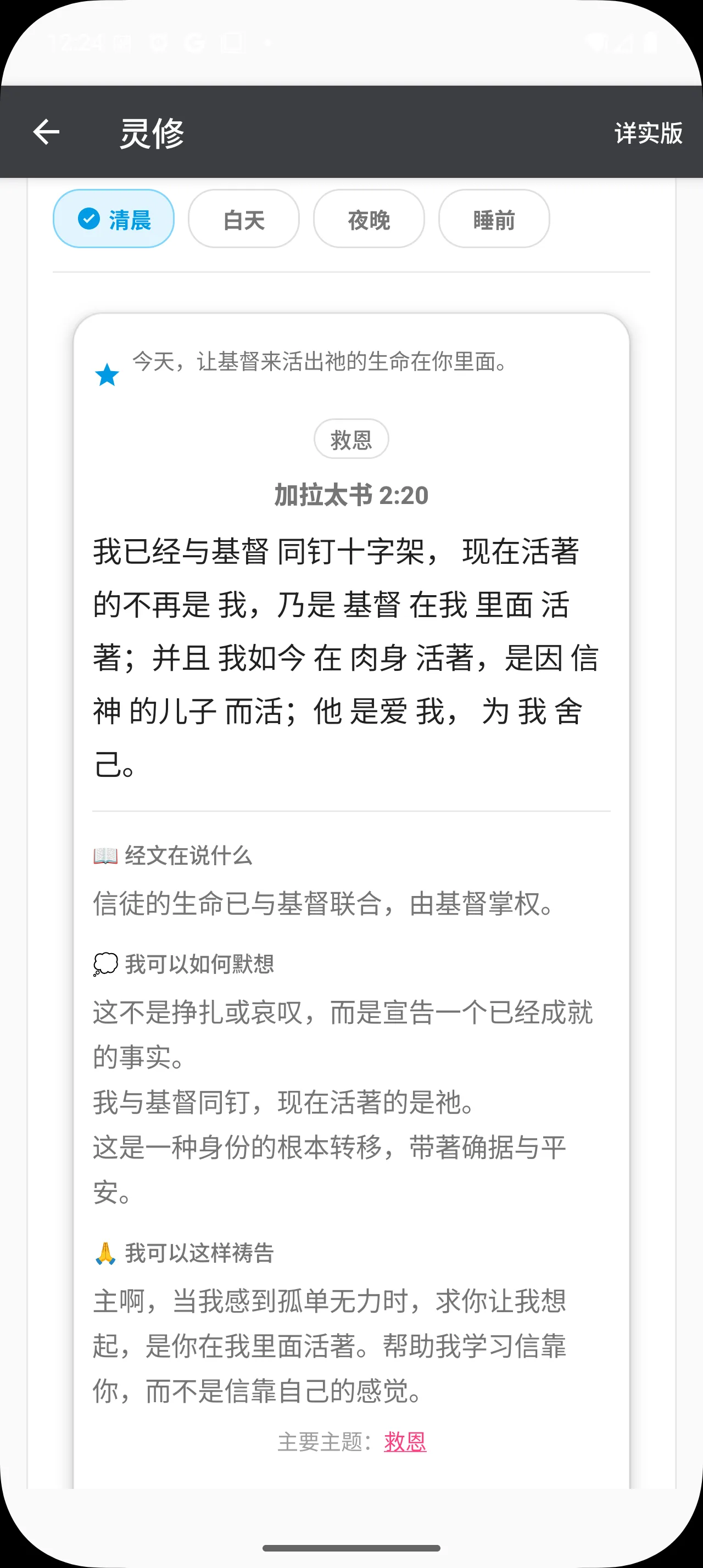Viewport: 703px width, 1568px height.
Task: Select the 白天 time chip
Action: pyautogui.click(x=243, y=219)
